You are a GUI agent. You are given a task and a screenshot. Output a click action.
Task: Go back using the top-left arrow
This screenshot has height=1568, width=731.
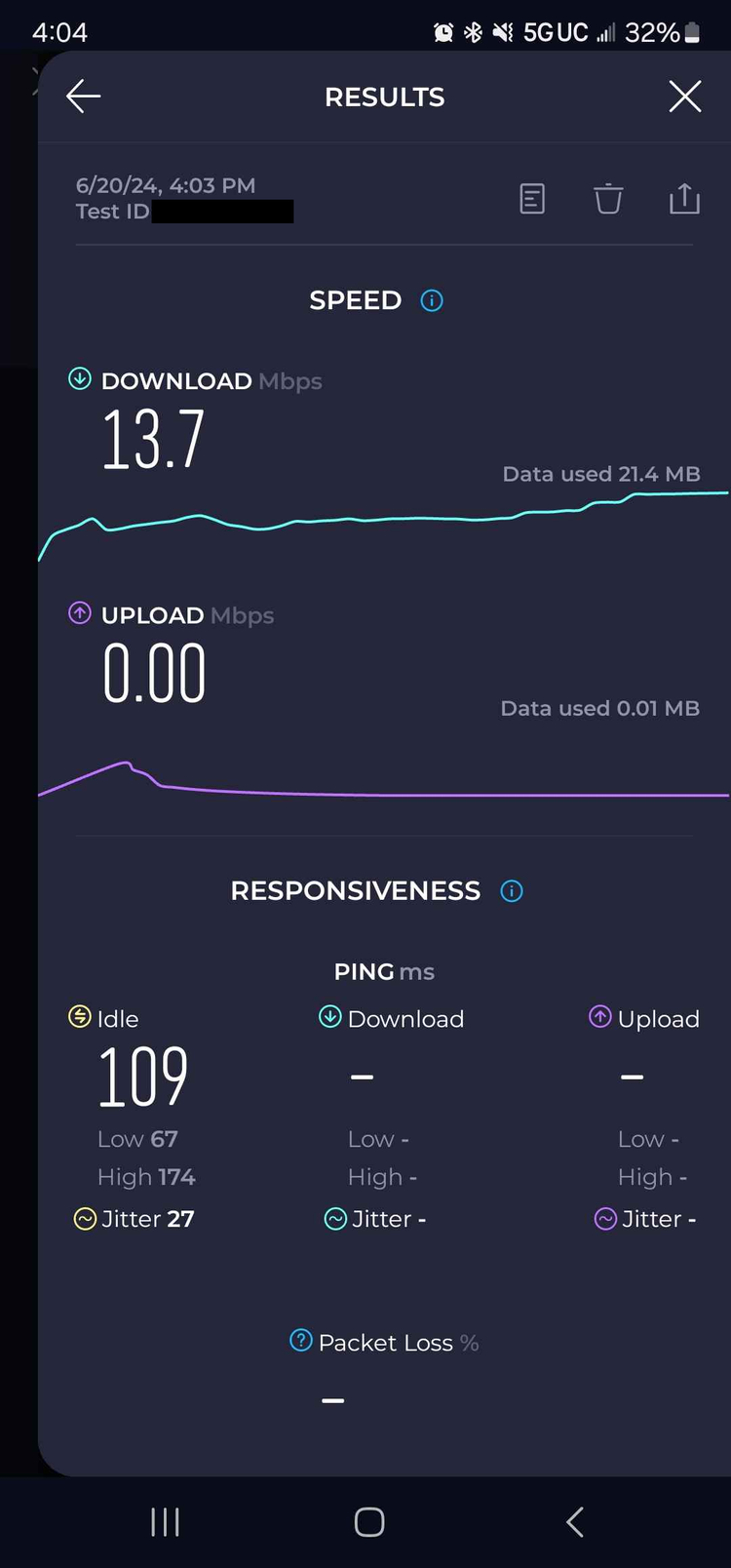[x=84, y=97]
